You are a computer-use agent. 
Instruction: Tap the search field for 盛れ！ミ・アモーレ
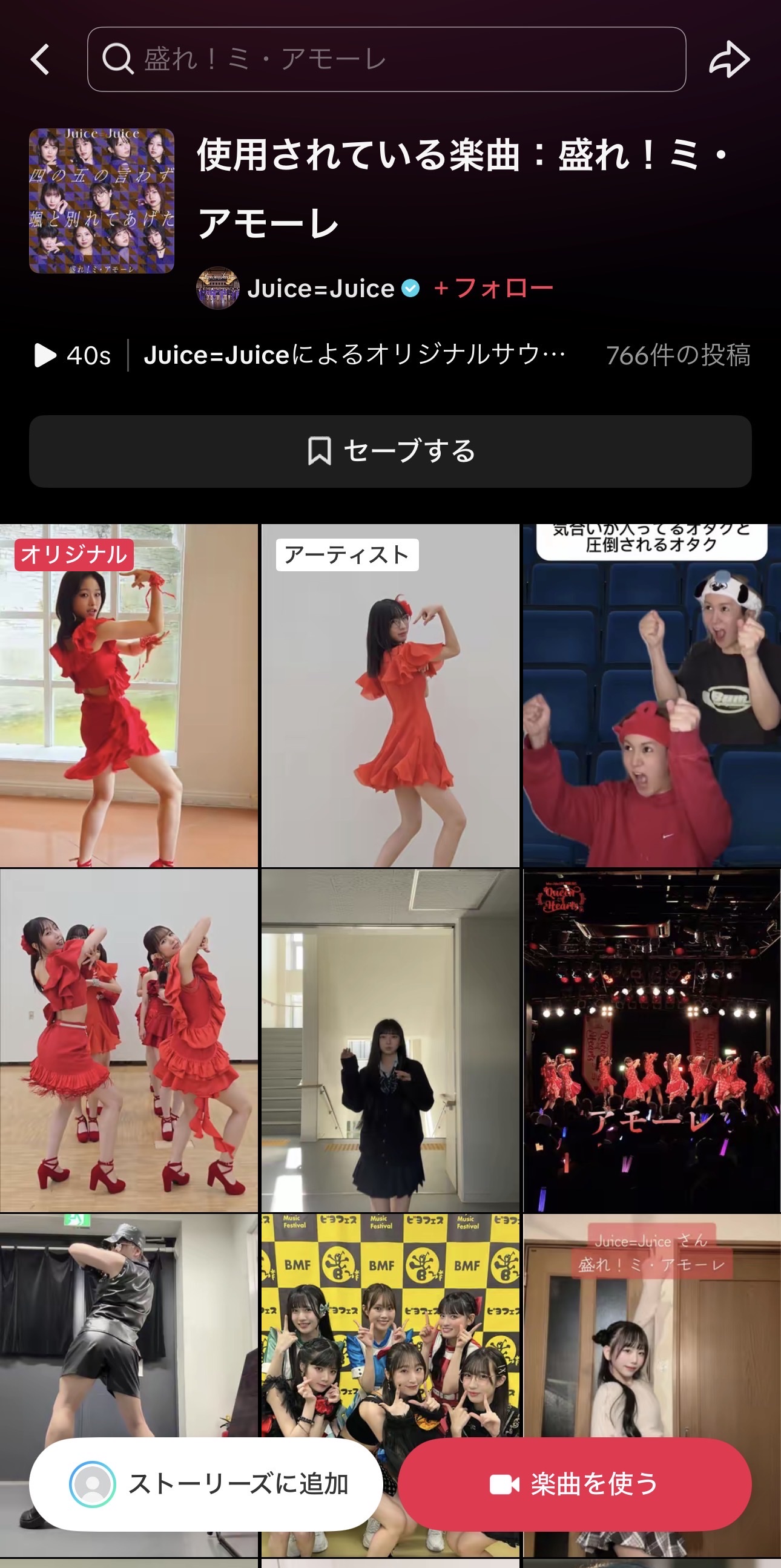pos(386,60)
